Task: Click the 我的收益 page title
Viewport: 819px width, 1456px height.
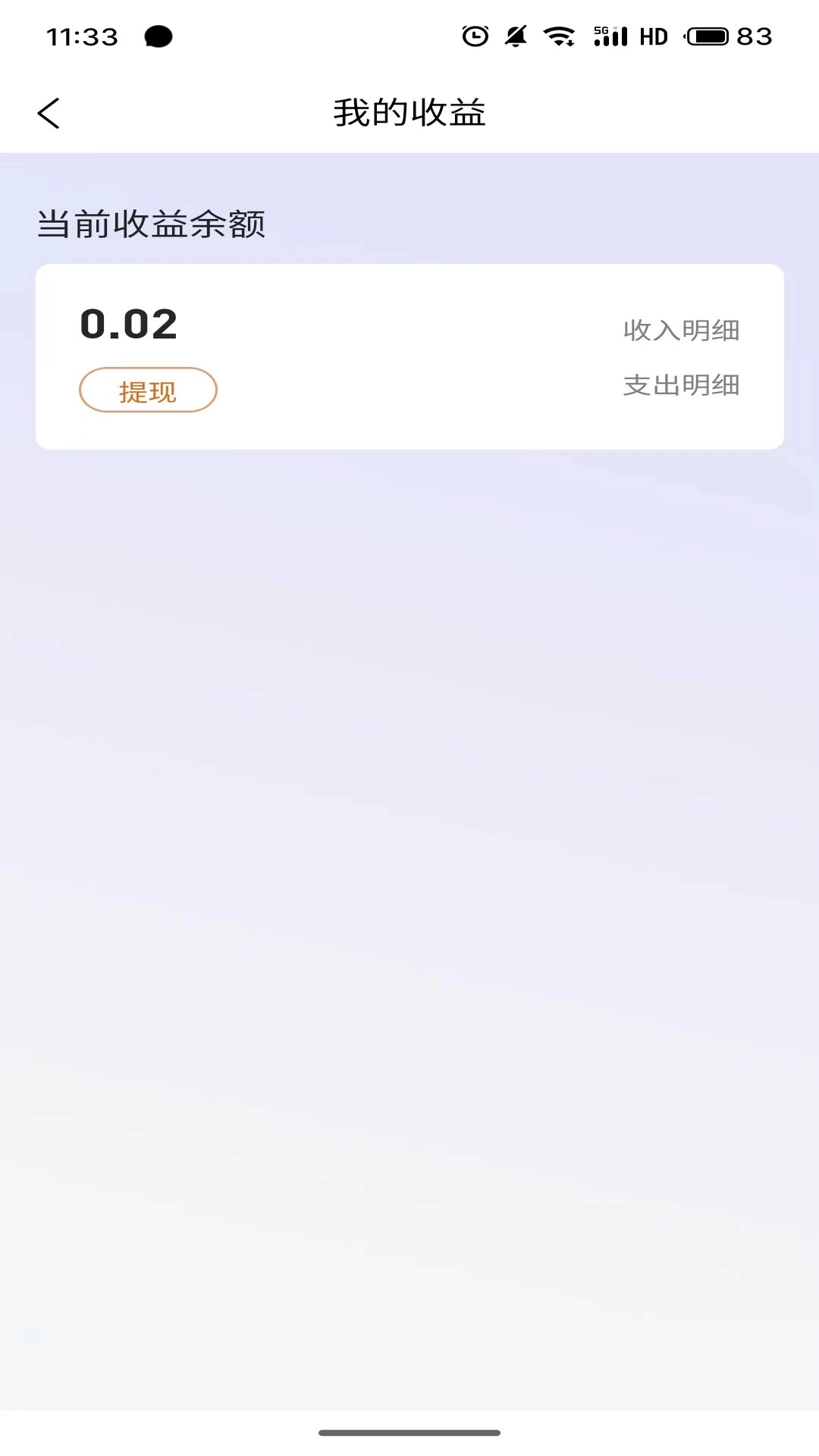Action: pyautogui.click(x=409, y=111)
